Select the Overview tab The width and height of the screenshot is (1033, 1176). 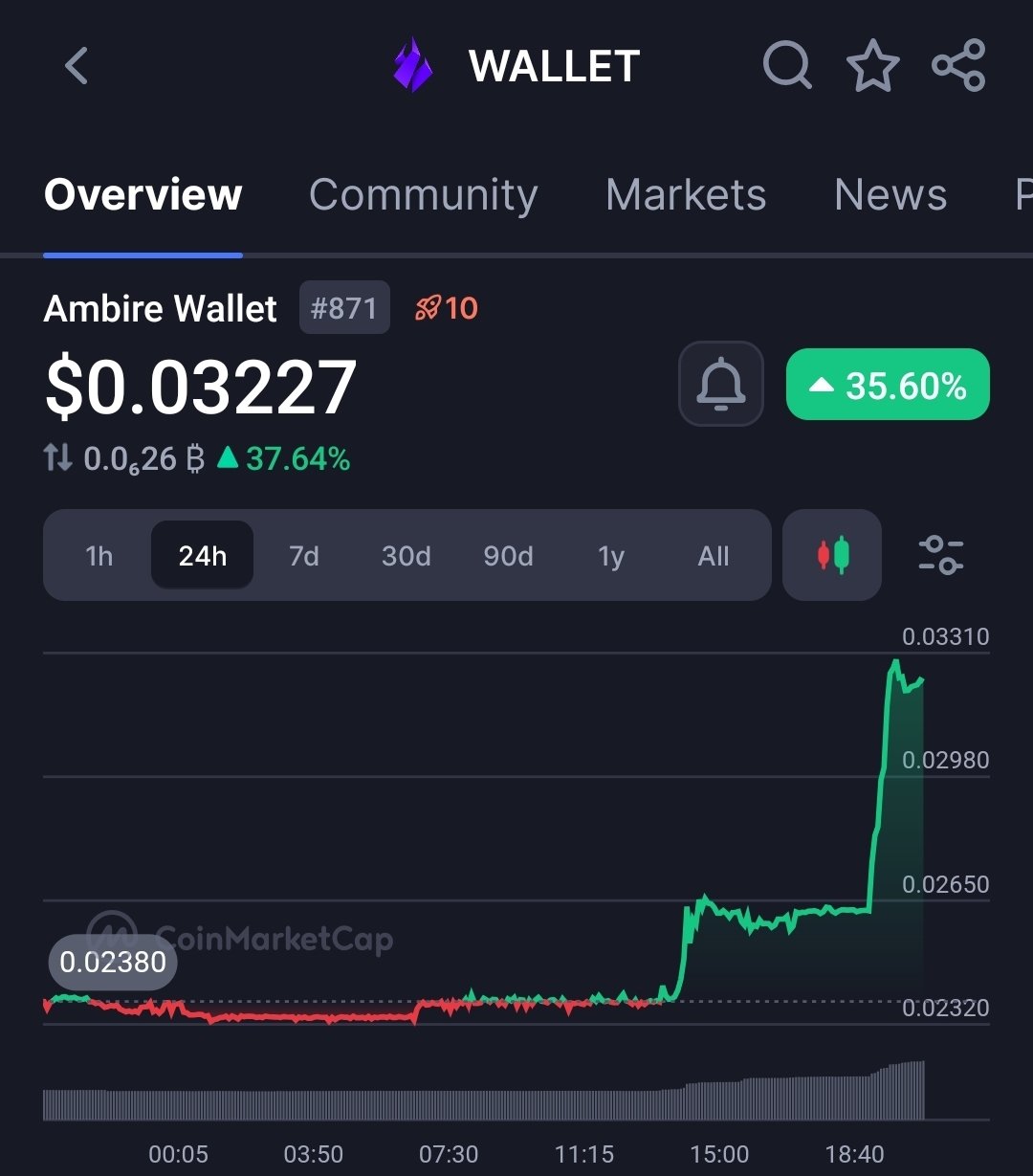(143, 195)
